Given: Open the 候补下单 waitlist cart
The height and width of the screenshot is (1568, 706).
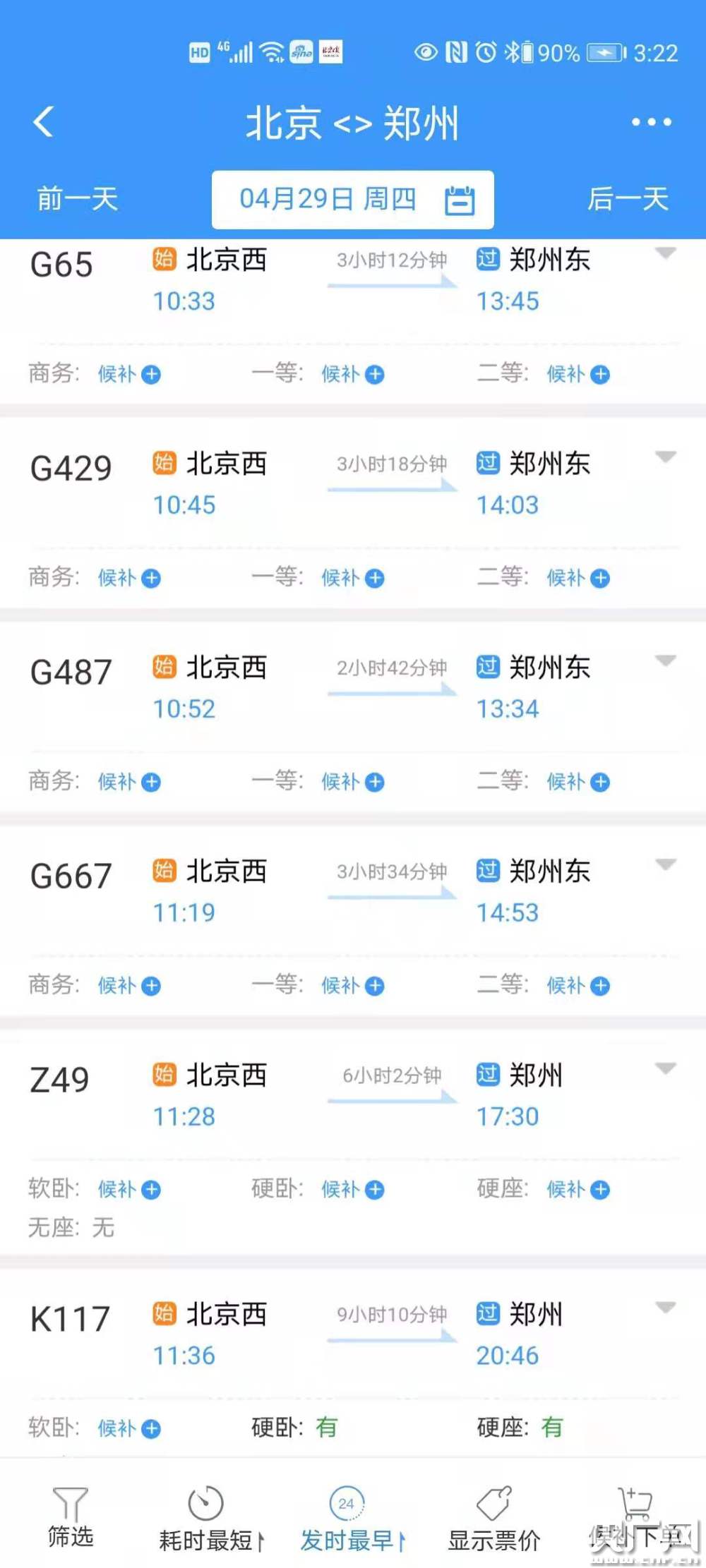Looking at the screenshot, I should click(x=637, y=1519).
